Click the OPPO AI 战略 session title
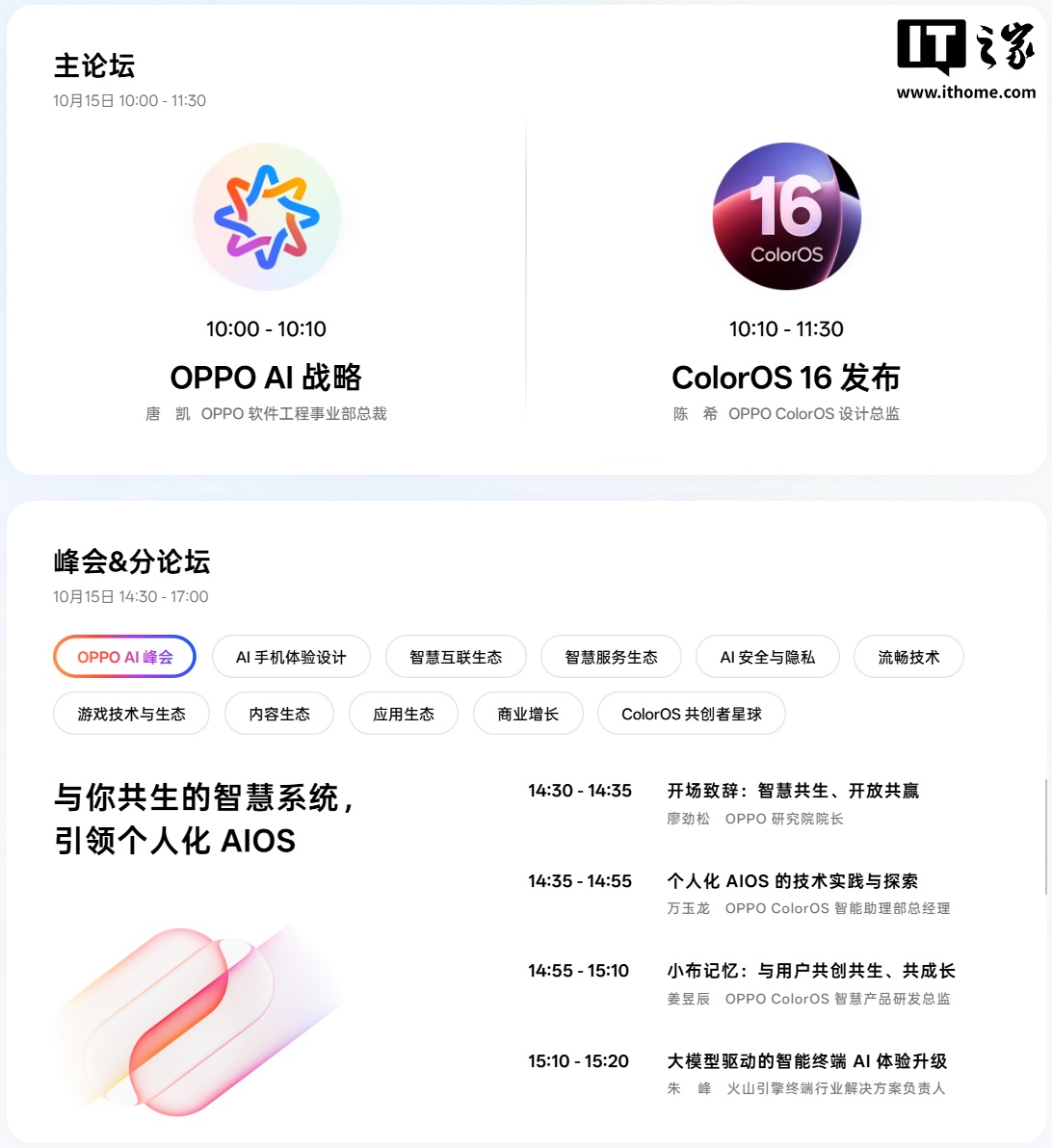This screenshot has height=1148, width=1052. click(267, 378)
